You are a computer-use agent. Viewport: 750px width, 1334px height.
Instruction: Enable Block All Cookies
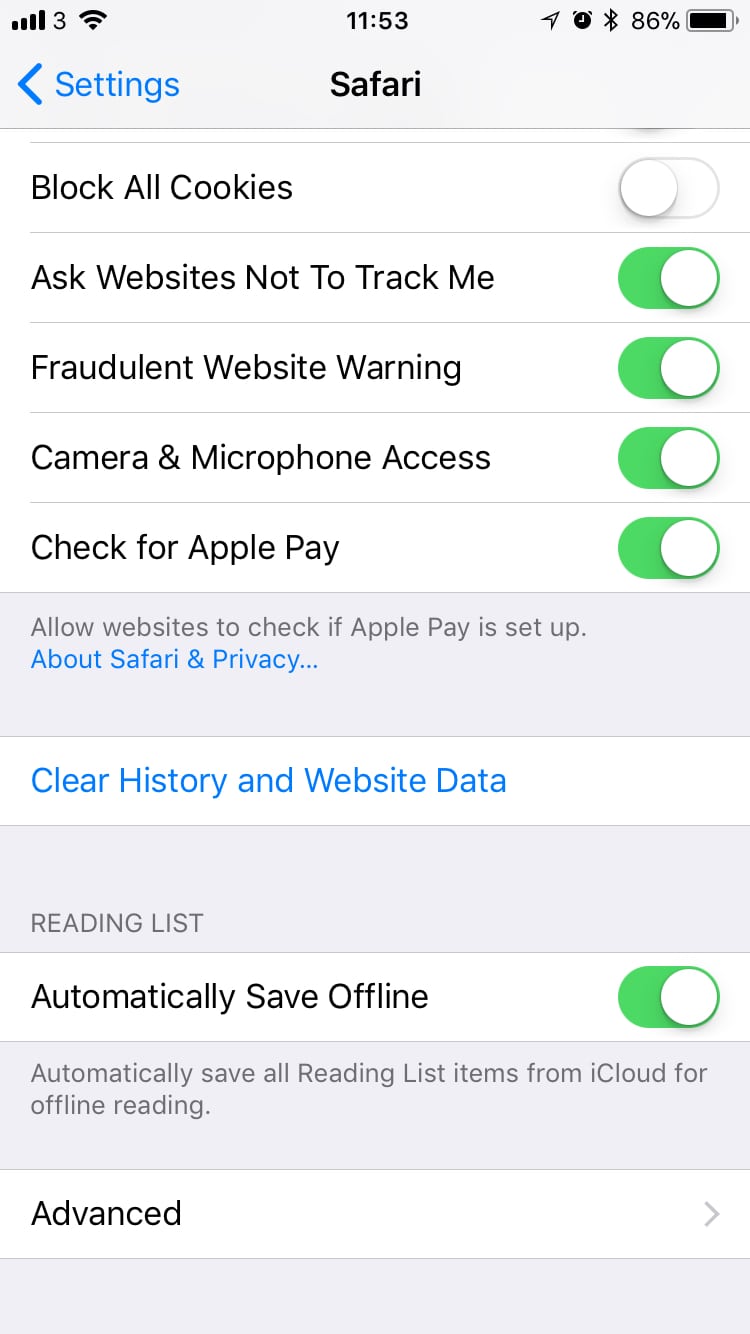click(668, 187)
